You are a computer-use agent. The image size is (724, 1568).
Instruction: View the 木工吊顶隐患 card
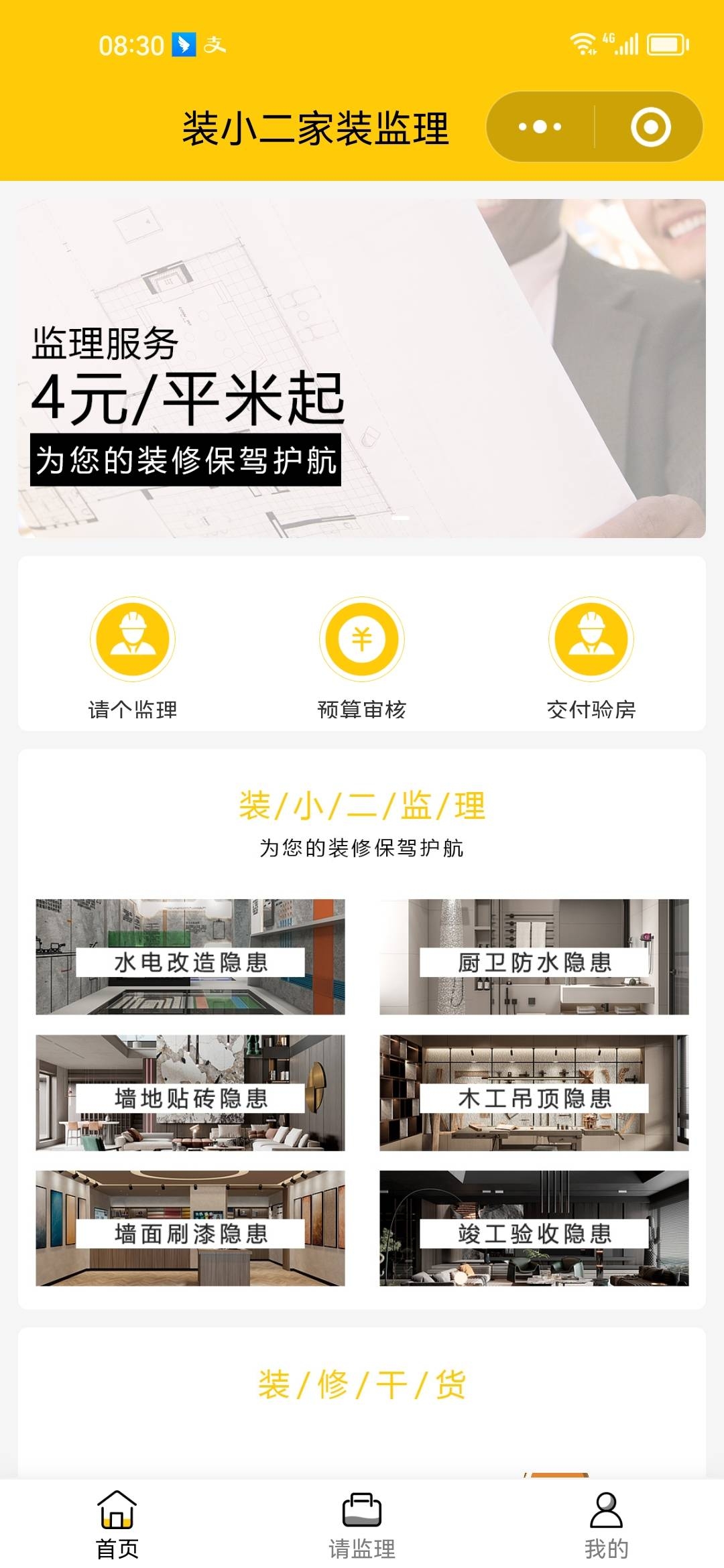pyautogui.click(x=534, y=1093)
